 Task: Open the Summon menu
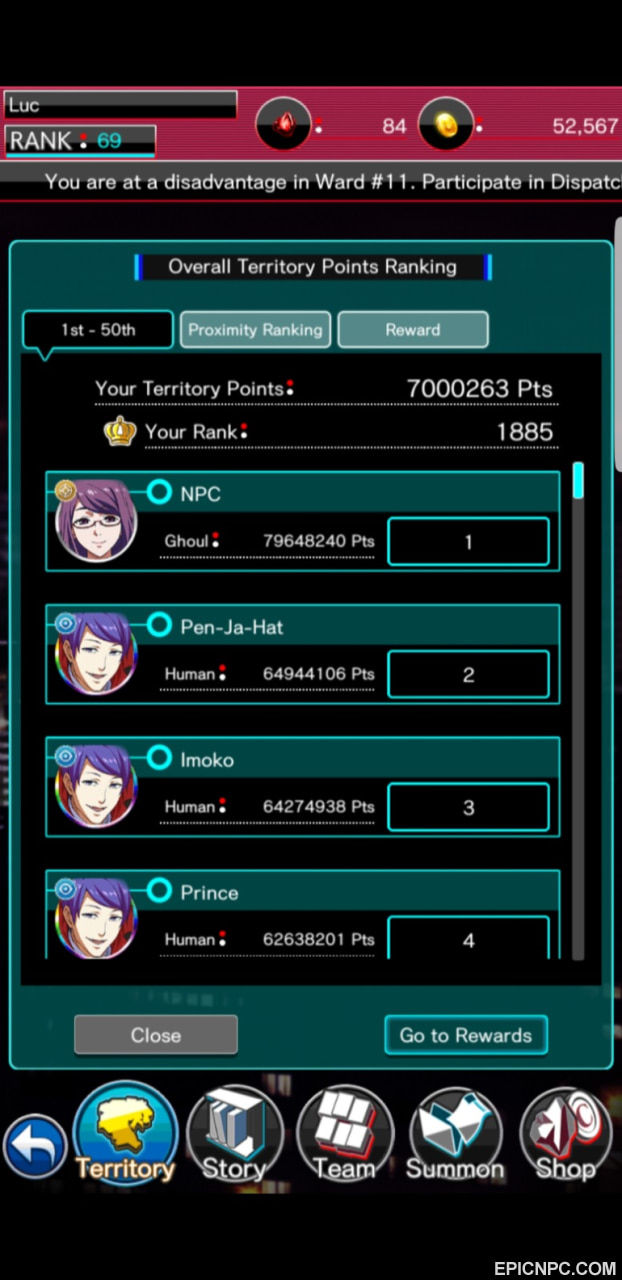pyautogui.click(x=455, y=1135)
